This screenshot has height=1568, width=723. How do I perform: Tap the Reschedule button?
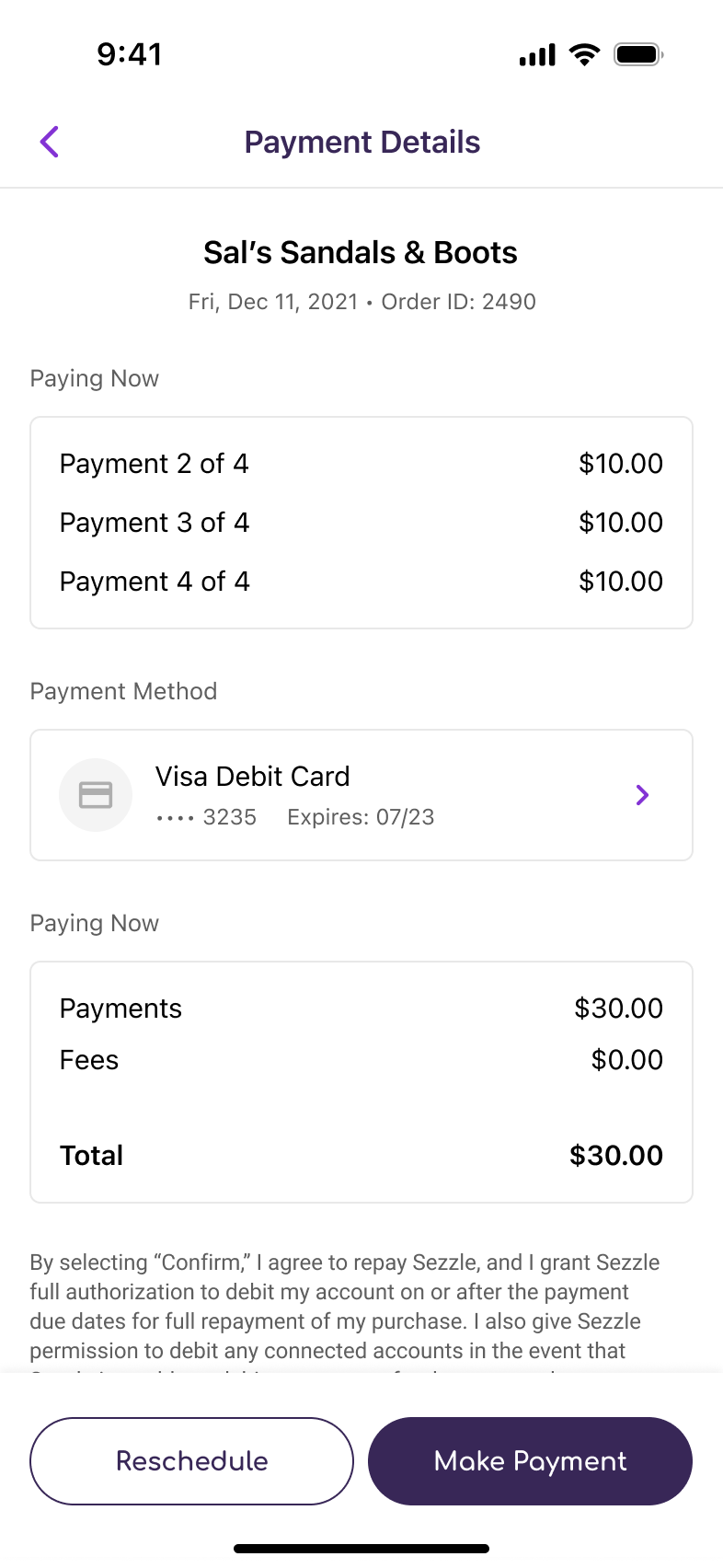click(x=192, y=1461)
